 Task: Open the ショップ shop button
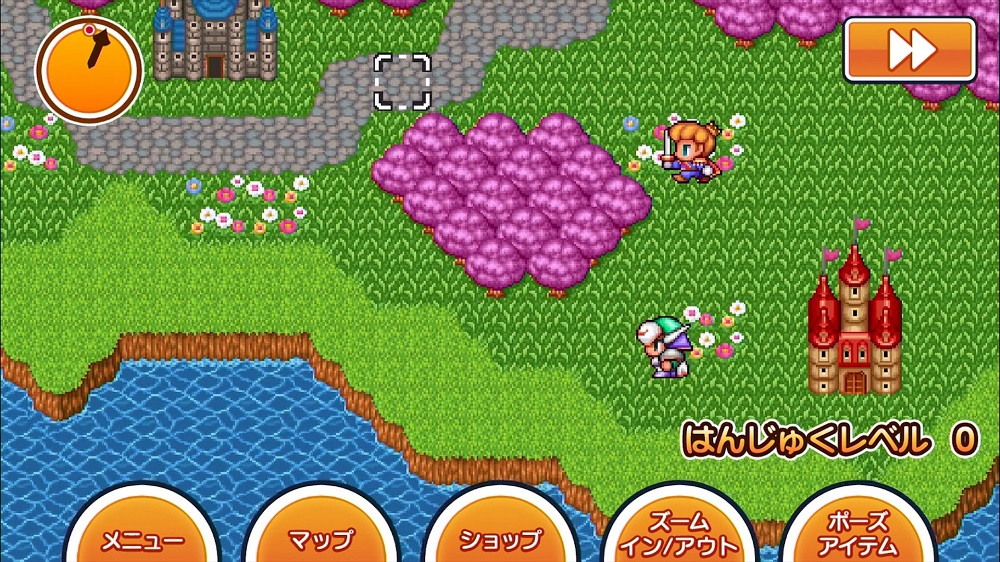point(500,535)
